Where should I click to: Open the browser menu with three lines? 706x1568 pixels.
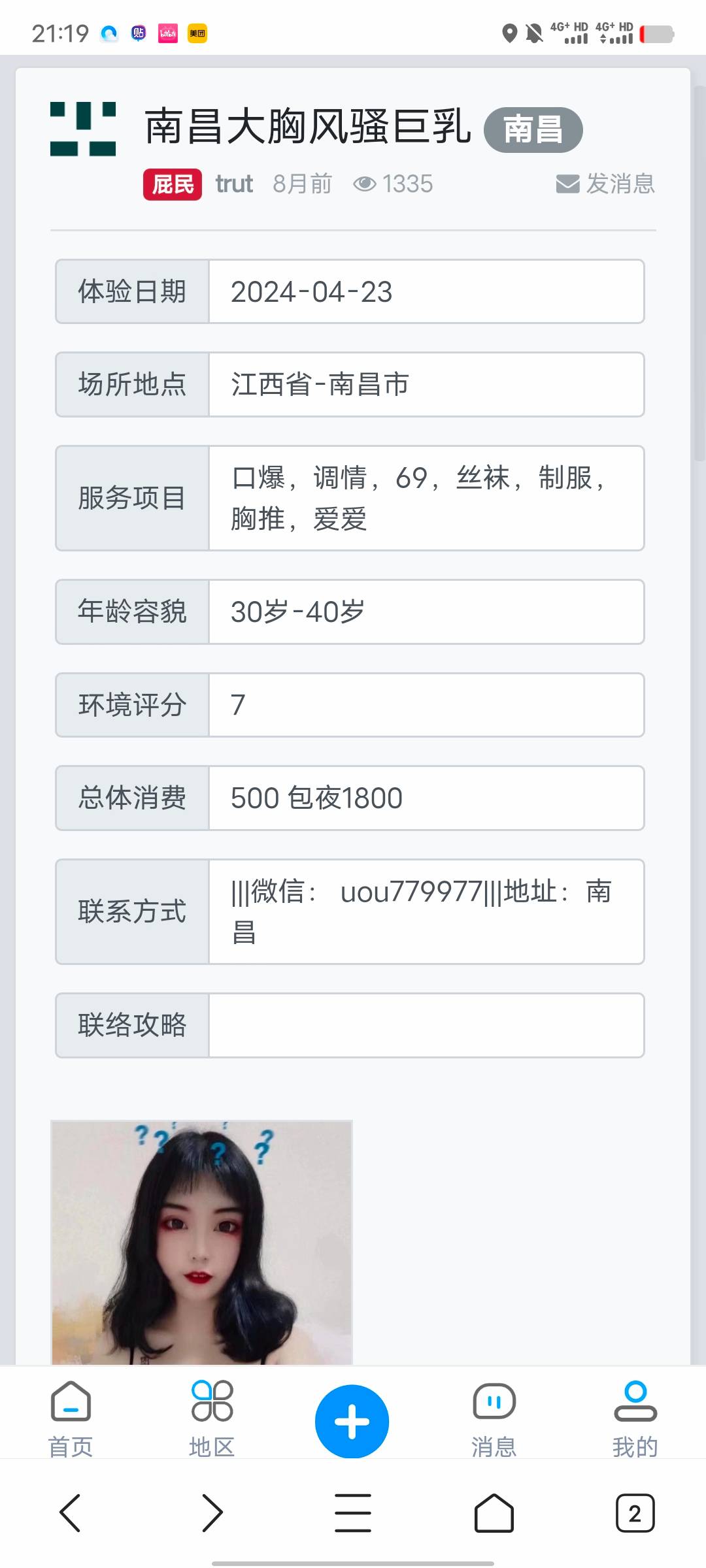[x=353, y=1512]
